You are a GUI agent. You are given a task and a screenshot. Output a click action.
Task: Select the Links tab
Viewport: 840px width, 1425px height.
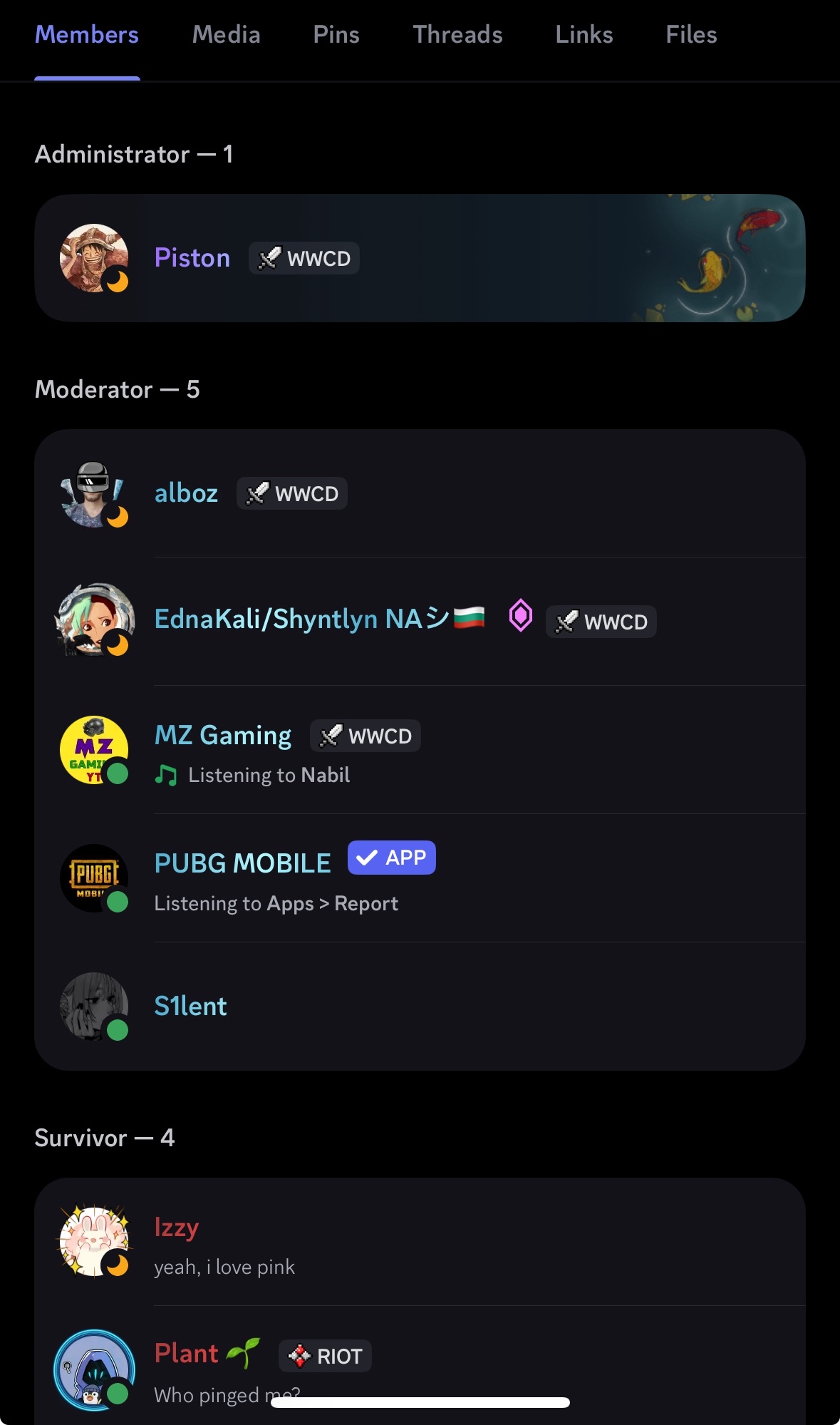(584, 35)
